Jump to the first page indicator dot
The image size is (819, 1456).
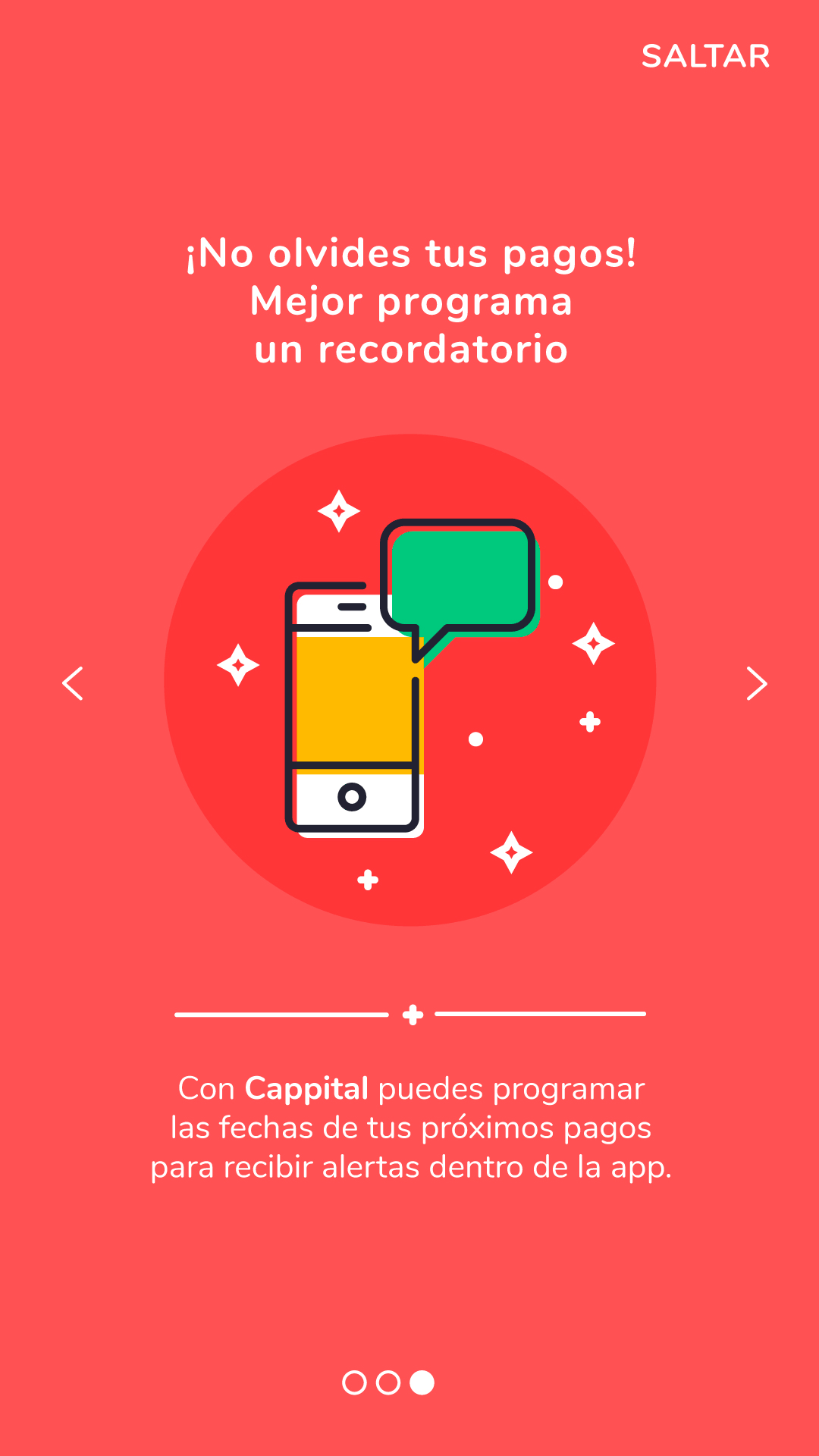tap(354, 1382)
